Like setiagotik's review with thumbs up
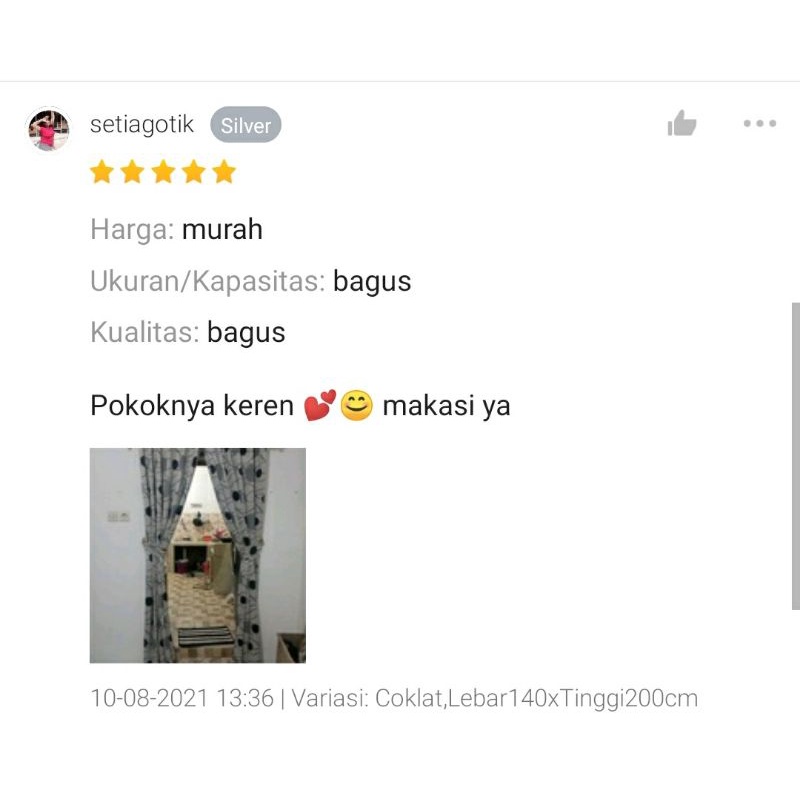The width and height of the screenshot is (800, 800). (682, 124)
